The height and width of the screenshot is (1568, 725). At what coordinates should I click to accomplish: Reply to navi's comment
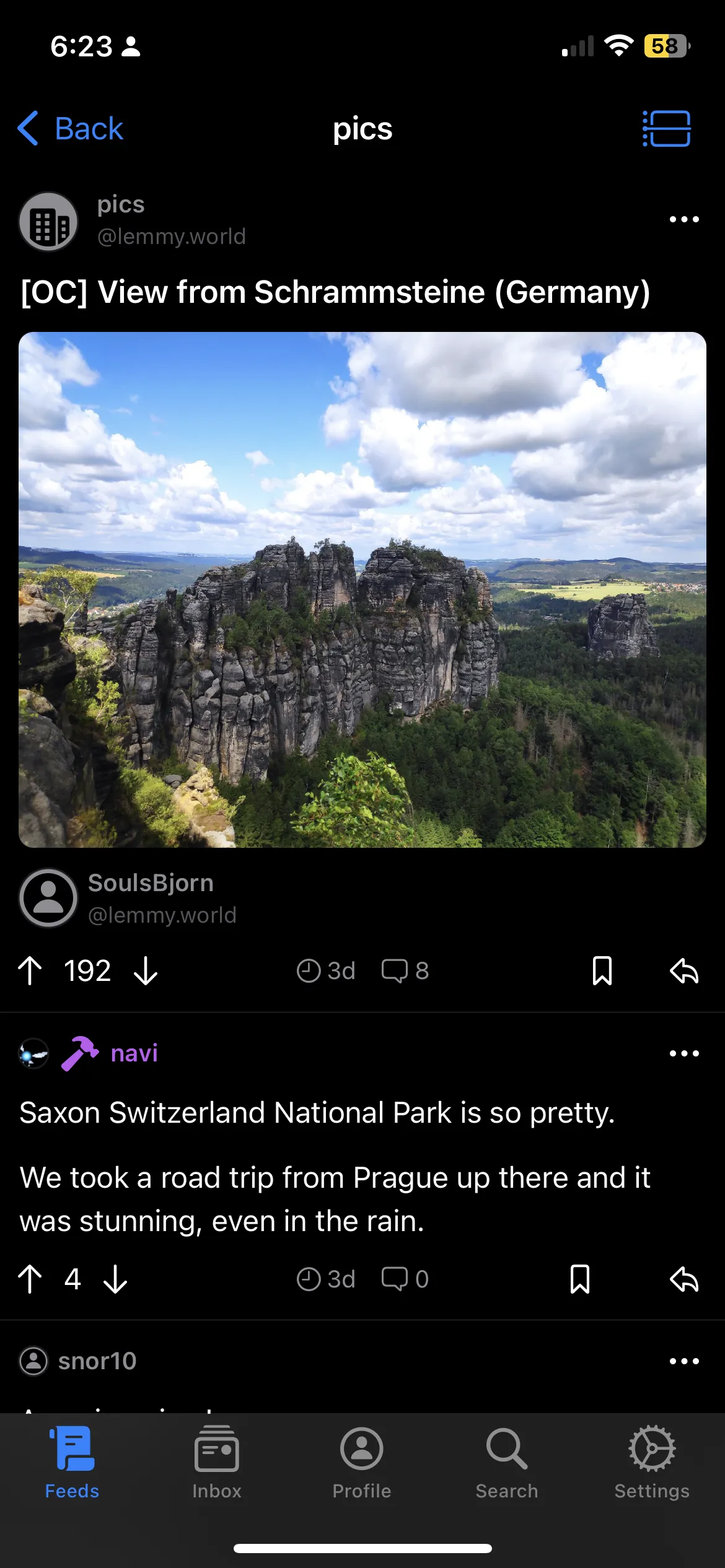pyautogui.click(x=684, y=1279)
